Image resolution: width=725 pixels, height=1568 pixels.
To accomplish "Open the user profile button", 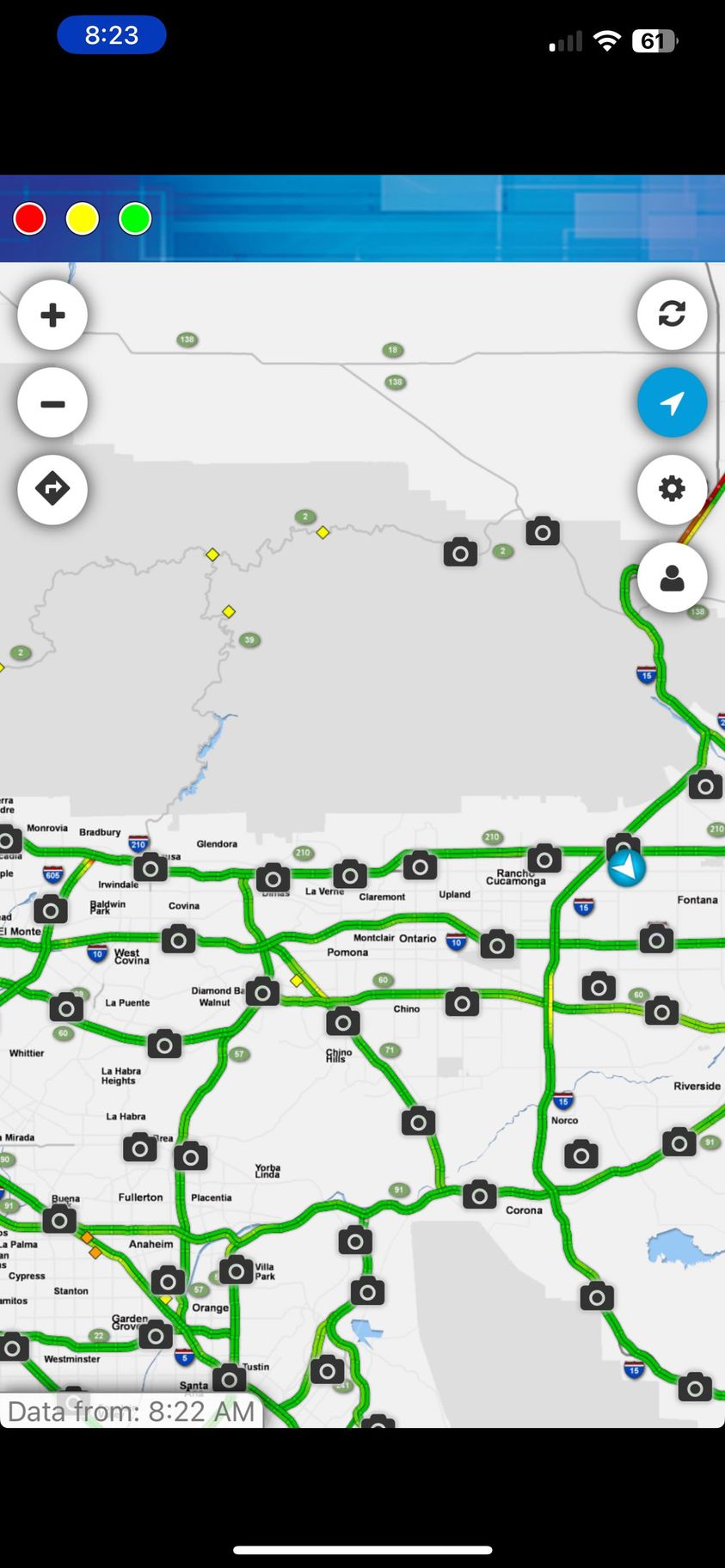I will (672, 578).
